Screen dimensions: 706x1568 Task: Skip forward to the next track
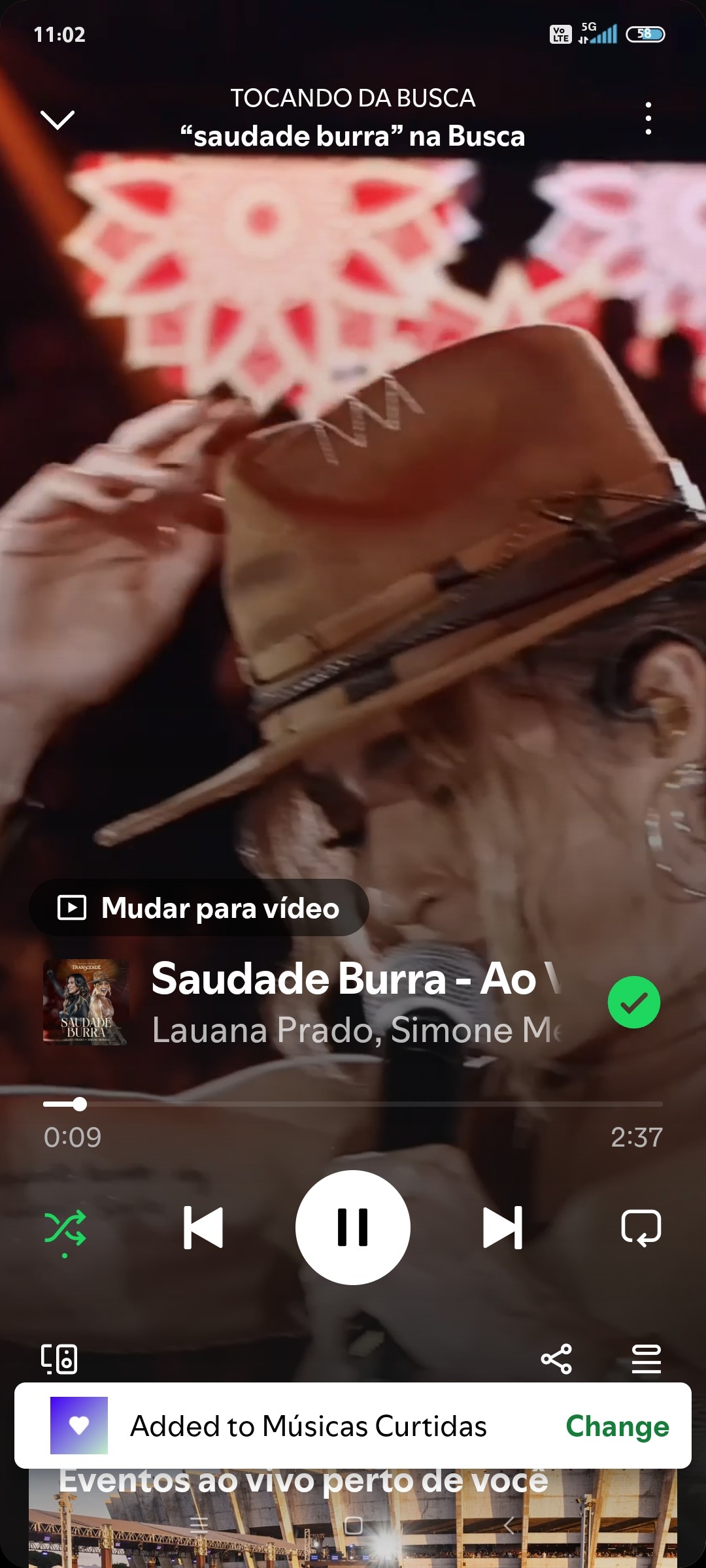[x=502, y=1228]
